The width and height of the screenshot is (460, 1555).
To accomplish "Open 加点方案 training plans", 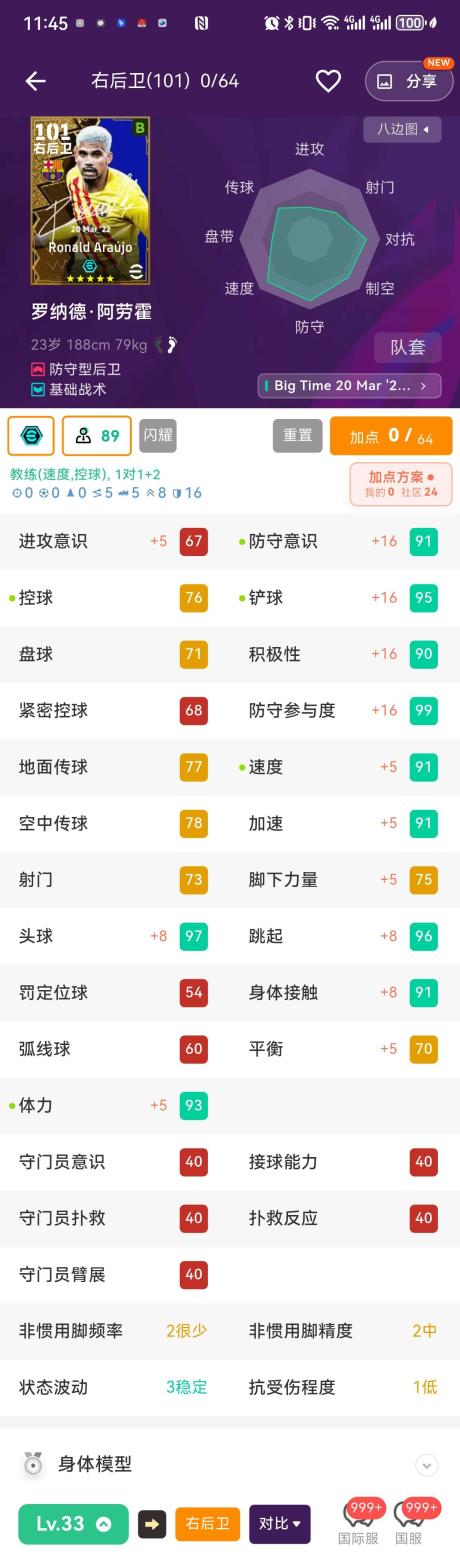I will (x=401, y=484).
